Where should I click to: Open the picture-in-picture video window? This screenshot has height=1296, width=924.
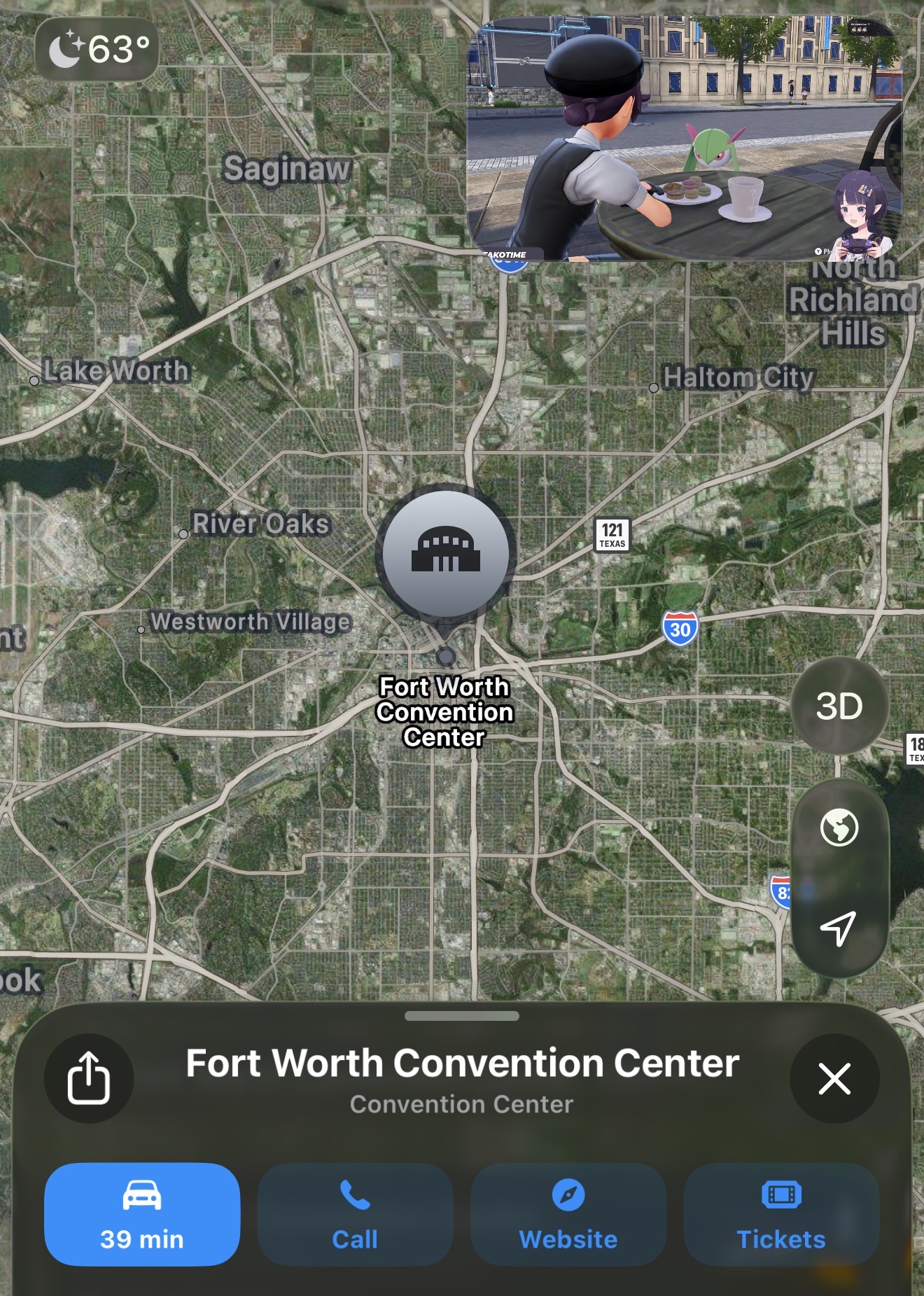pyautogui.click(x=685, y=139)
